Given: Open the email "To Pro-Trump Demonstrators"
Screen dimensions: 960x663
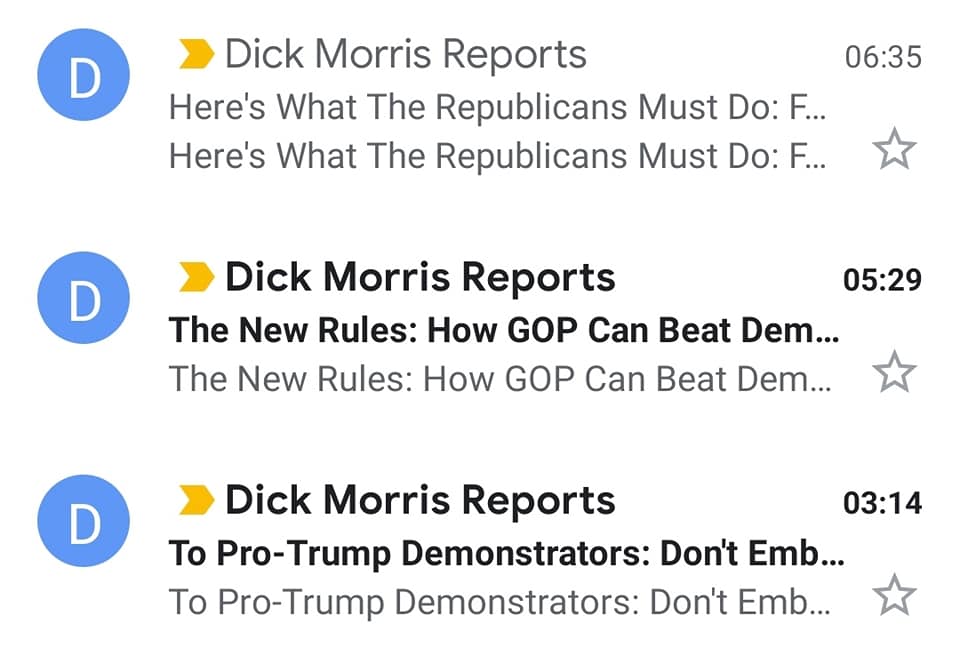Looking at the screenshot, I should coord(506,553).
